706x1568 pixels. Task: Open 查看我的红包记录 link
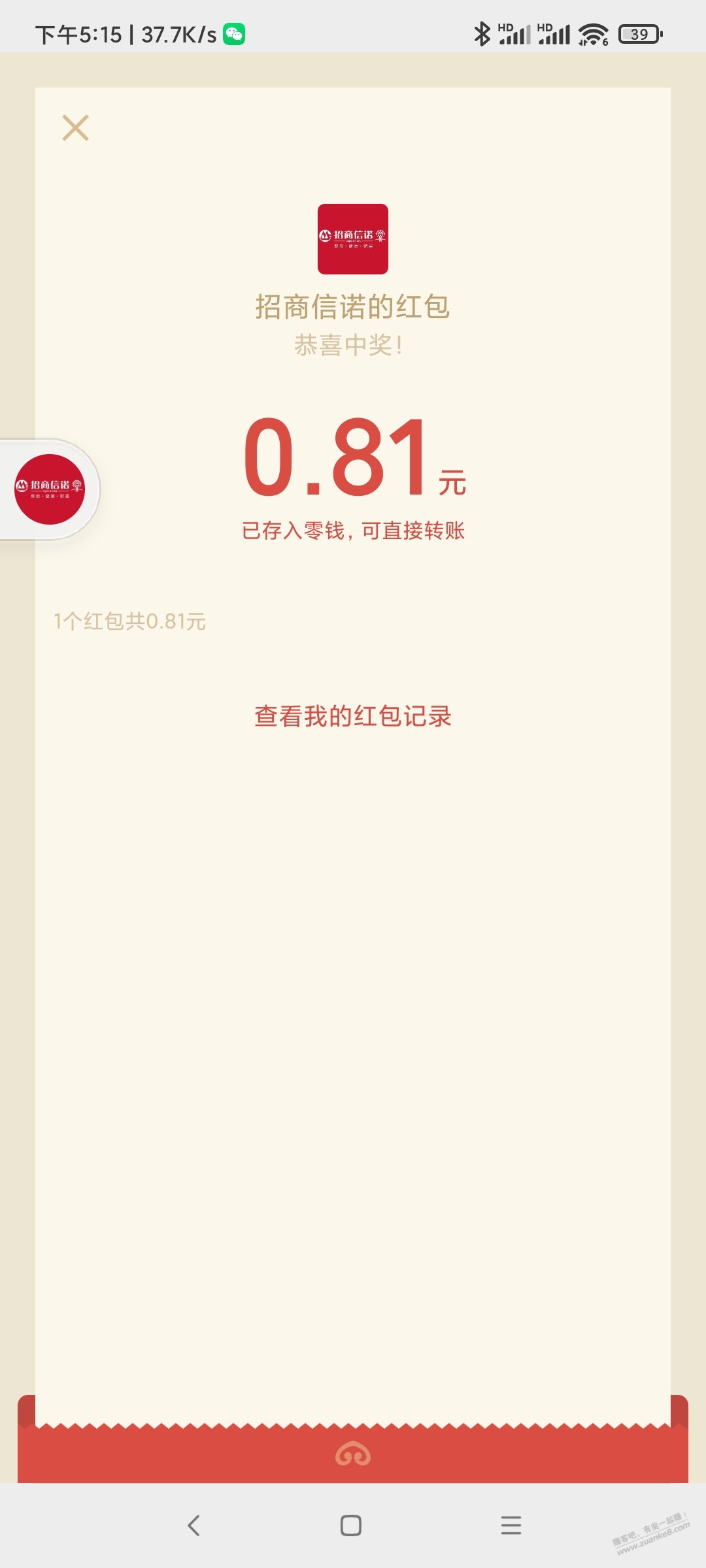pyautogui.click(x=353, y=716)
